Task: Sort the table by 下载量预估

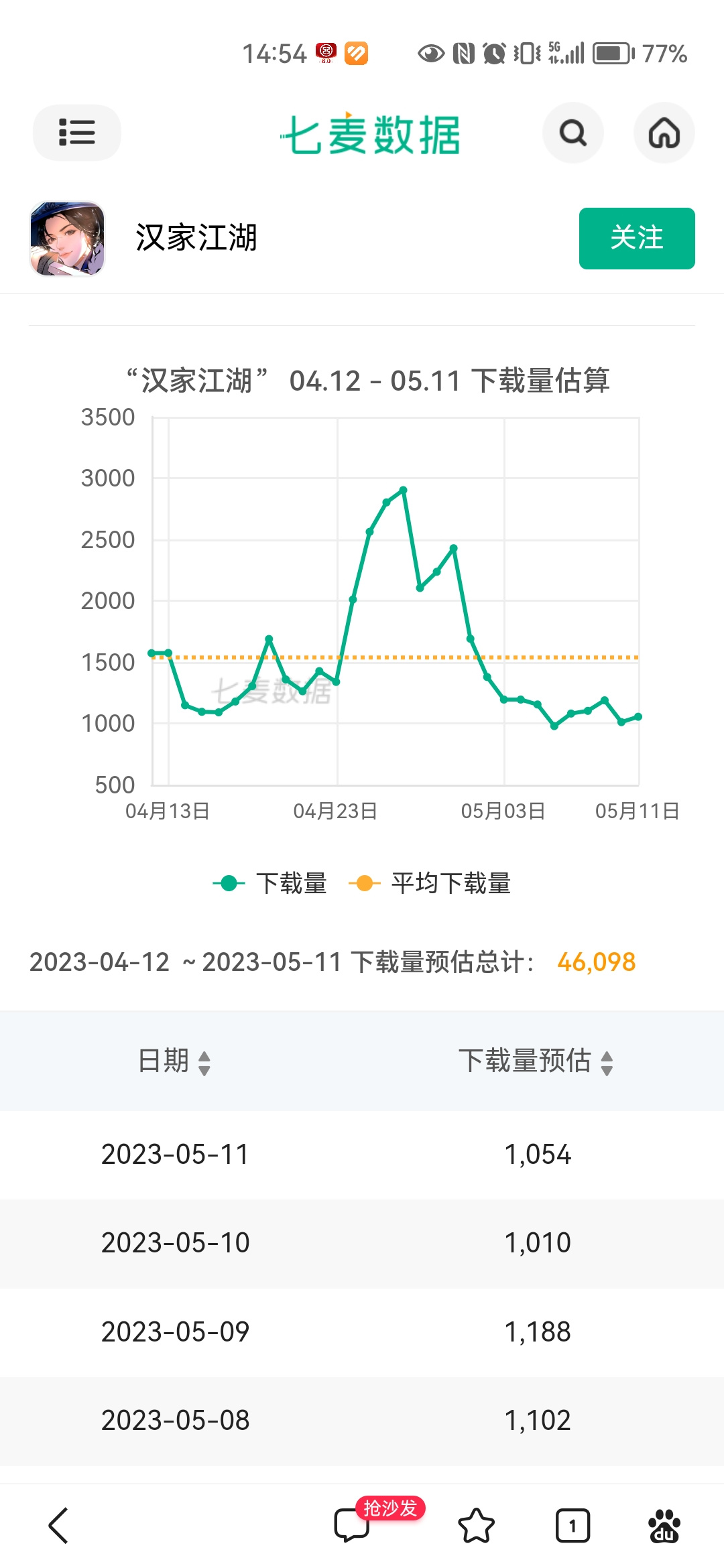Action: click(536, 1061)
